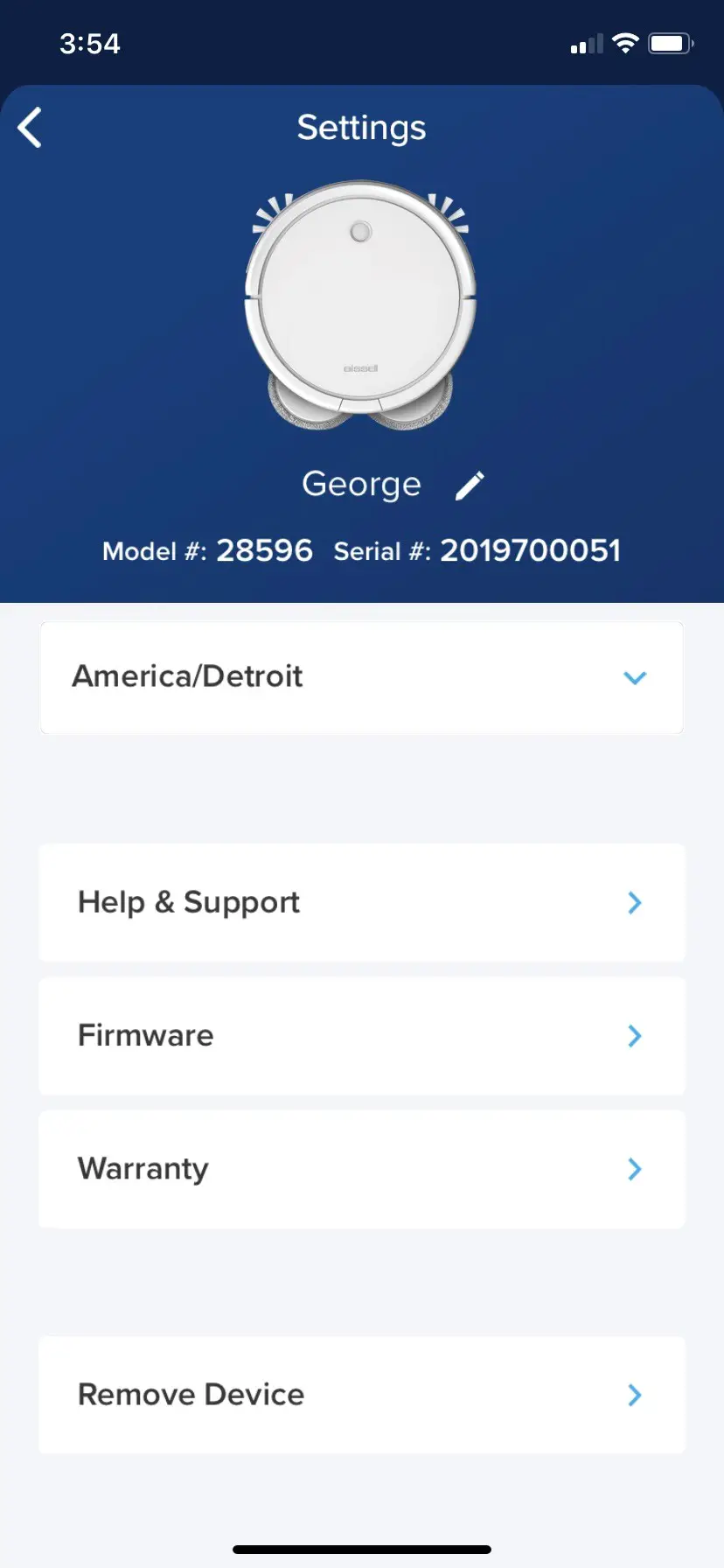Select Remove Device
Viewport: 724px width, 1568px height.
[x=361, y=1395]
